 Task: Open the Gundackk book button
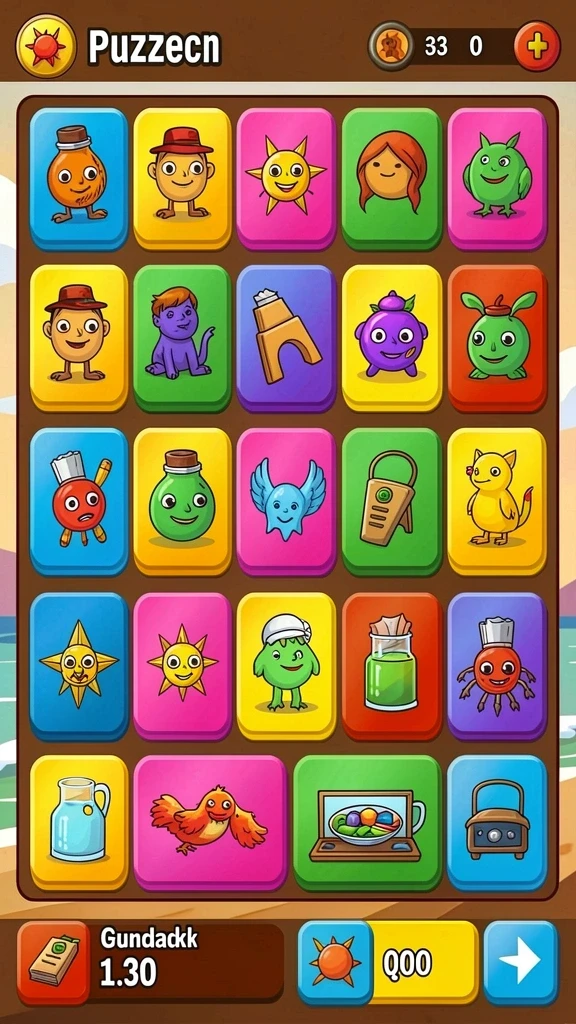(54, 963)
